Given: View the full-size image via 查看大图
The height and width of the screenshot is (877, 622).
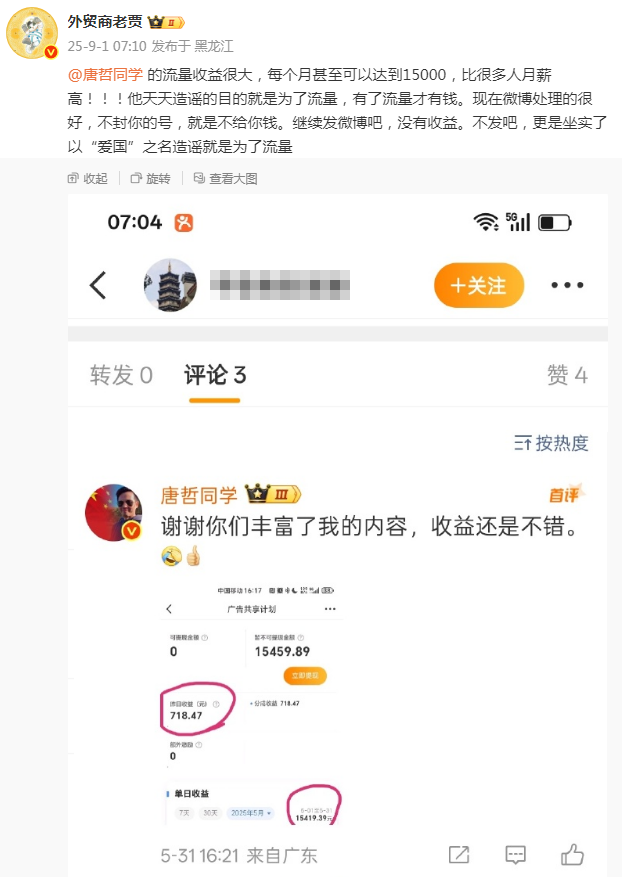Looking at the screenshot, I should (224, 178).
